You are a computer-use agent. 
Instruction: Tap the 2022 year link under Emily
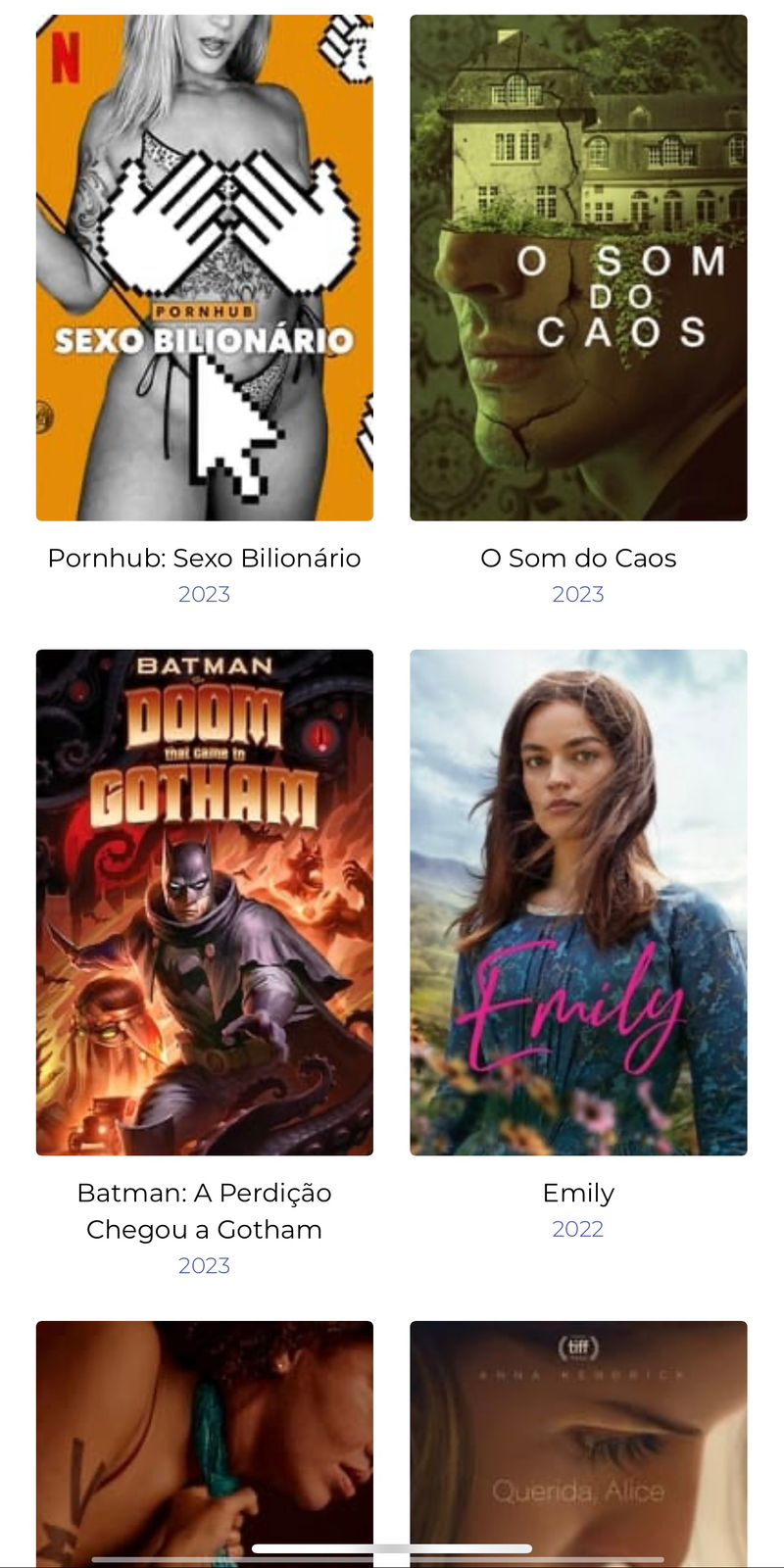pos(578,1229)
